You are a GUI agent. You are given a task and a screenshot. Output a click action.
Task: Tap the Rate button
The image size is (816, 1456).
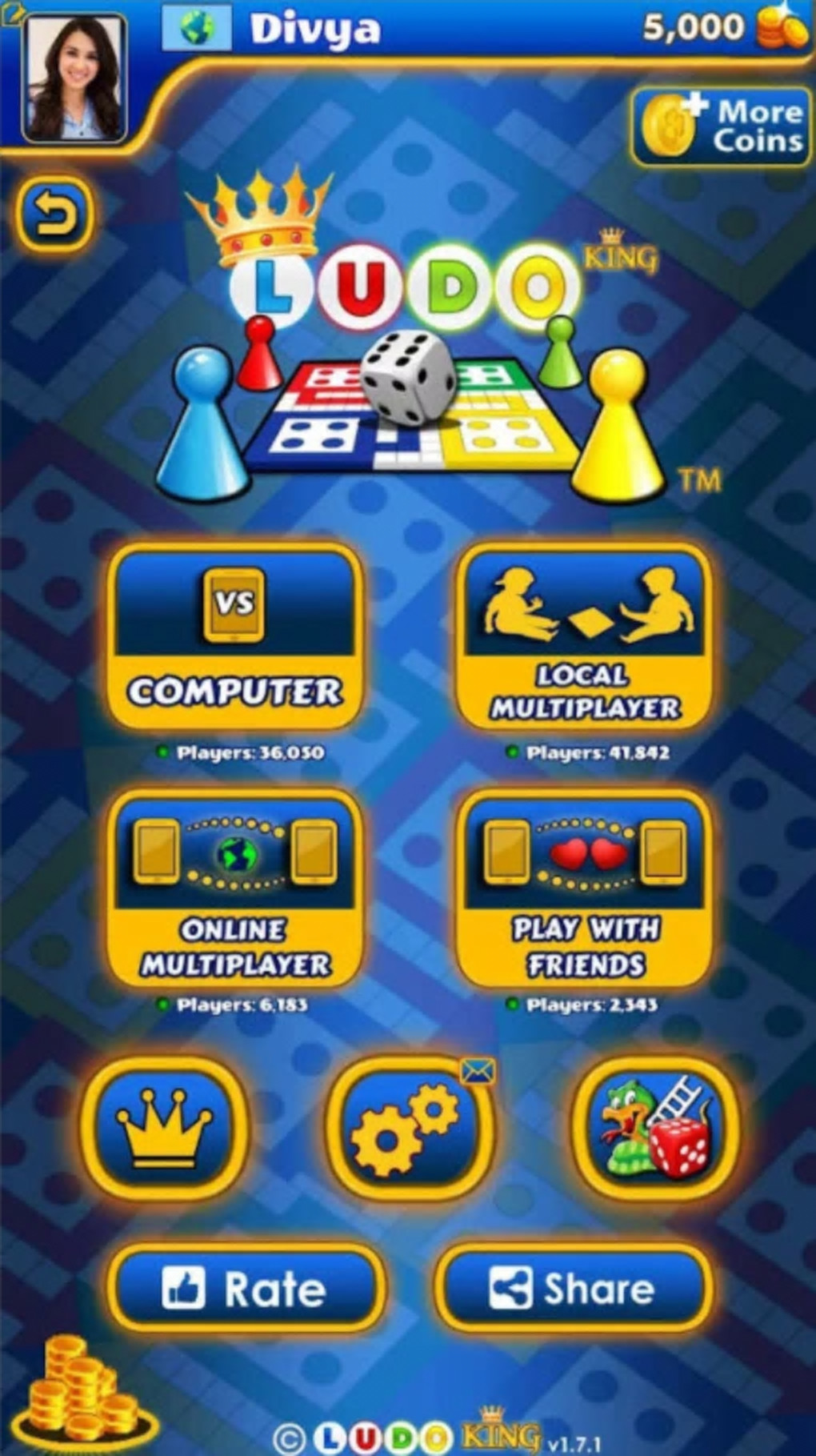click(x=246, y=1289)
